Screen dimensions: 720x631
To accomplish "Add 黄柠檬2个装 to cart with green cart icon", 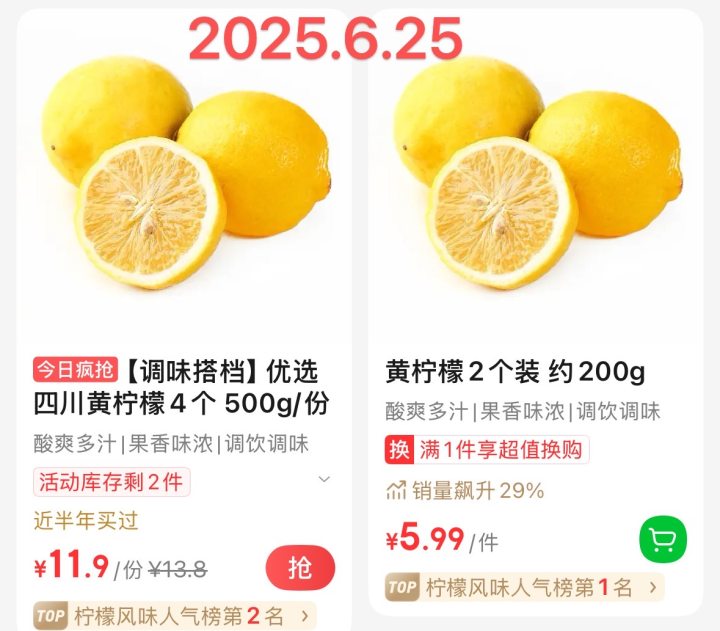I will (x=663, y=541).
